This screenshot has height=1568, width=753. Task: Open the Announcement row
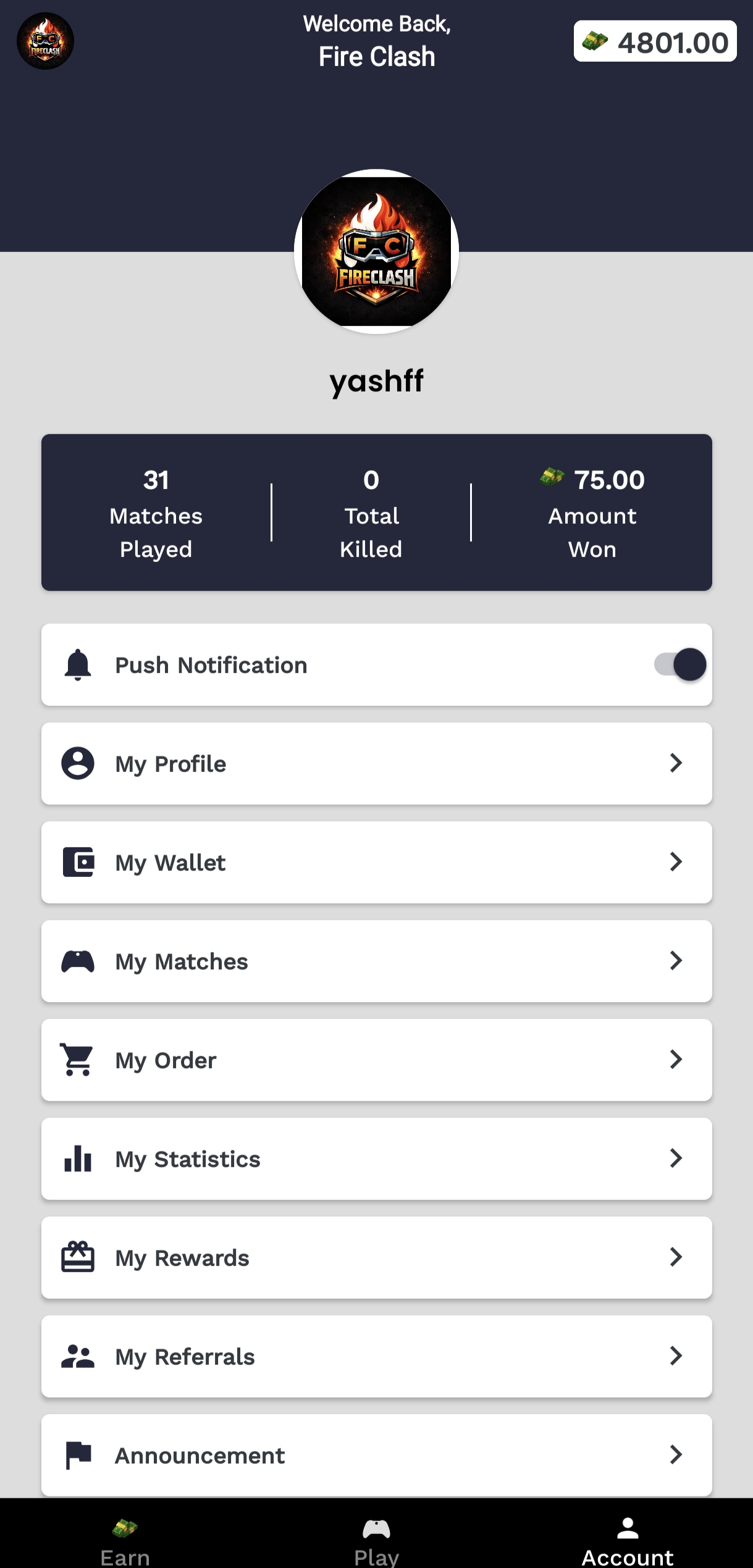tap(376, 1456)
